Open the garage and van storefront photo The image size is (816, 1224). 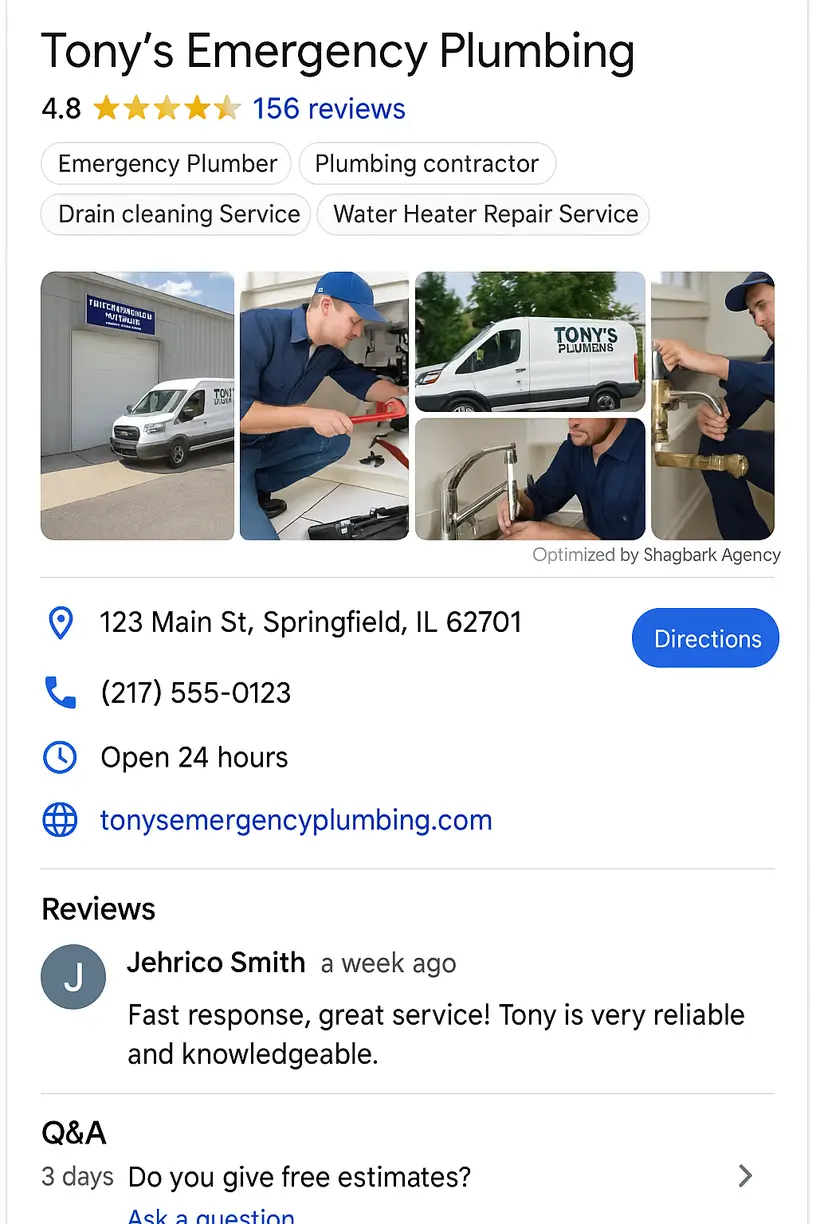[x=137, y=406]
